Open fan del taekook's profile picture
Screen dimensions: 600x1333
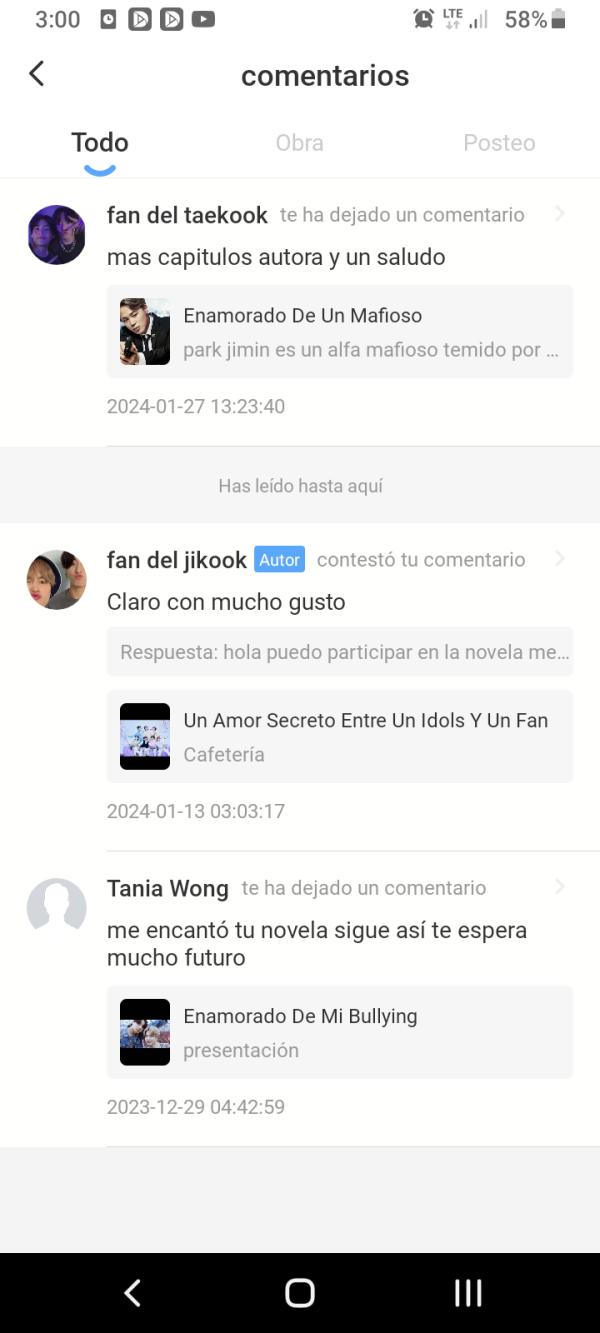pos(56,235)
